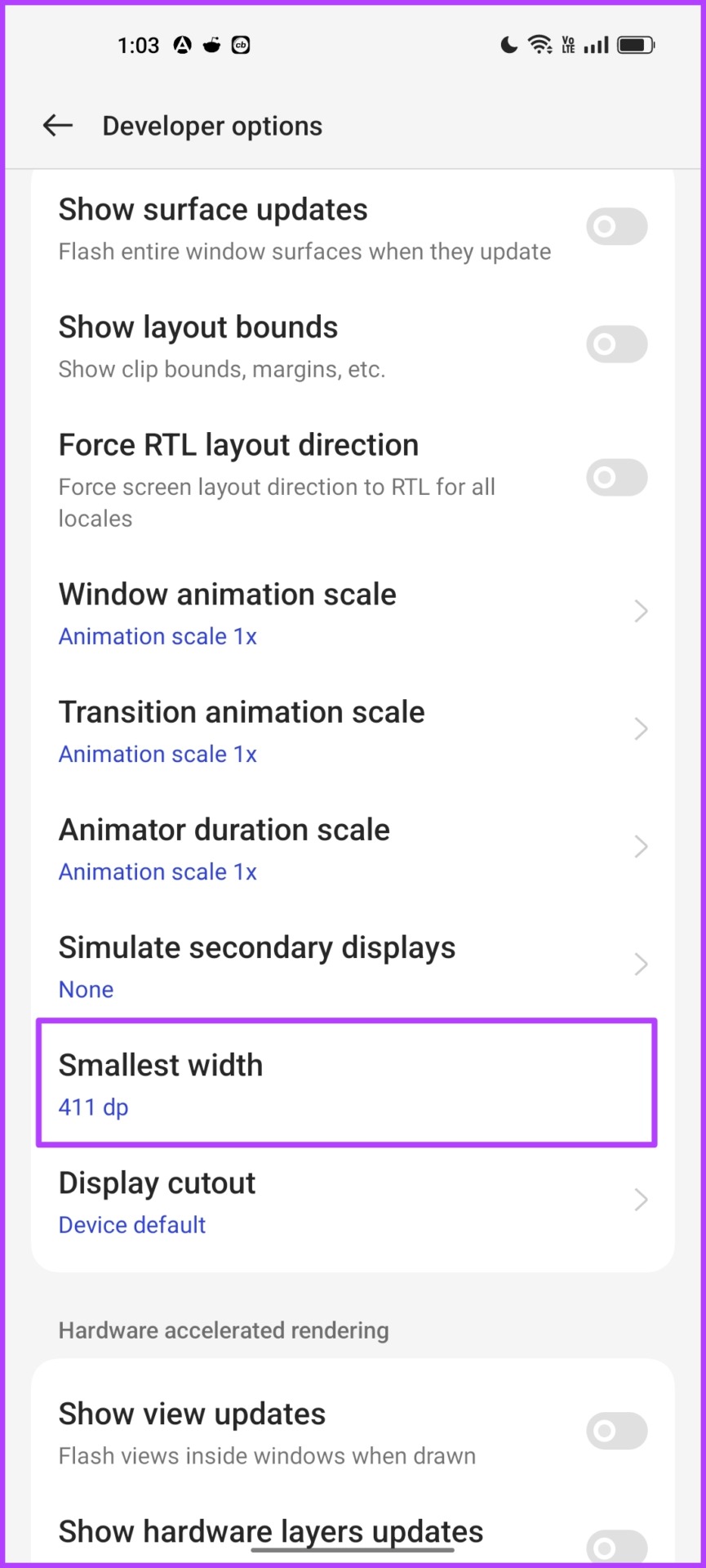The height and width of the screenshot is (1568, 706).
Task: Turn on Show layout bounds
Action: (616, 344)
